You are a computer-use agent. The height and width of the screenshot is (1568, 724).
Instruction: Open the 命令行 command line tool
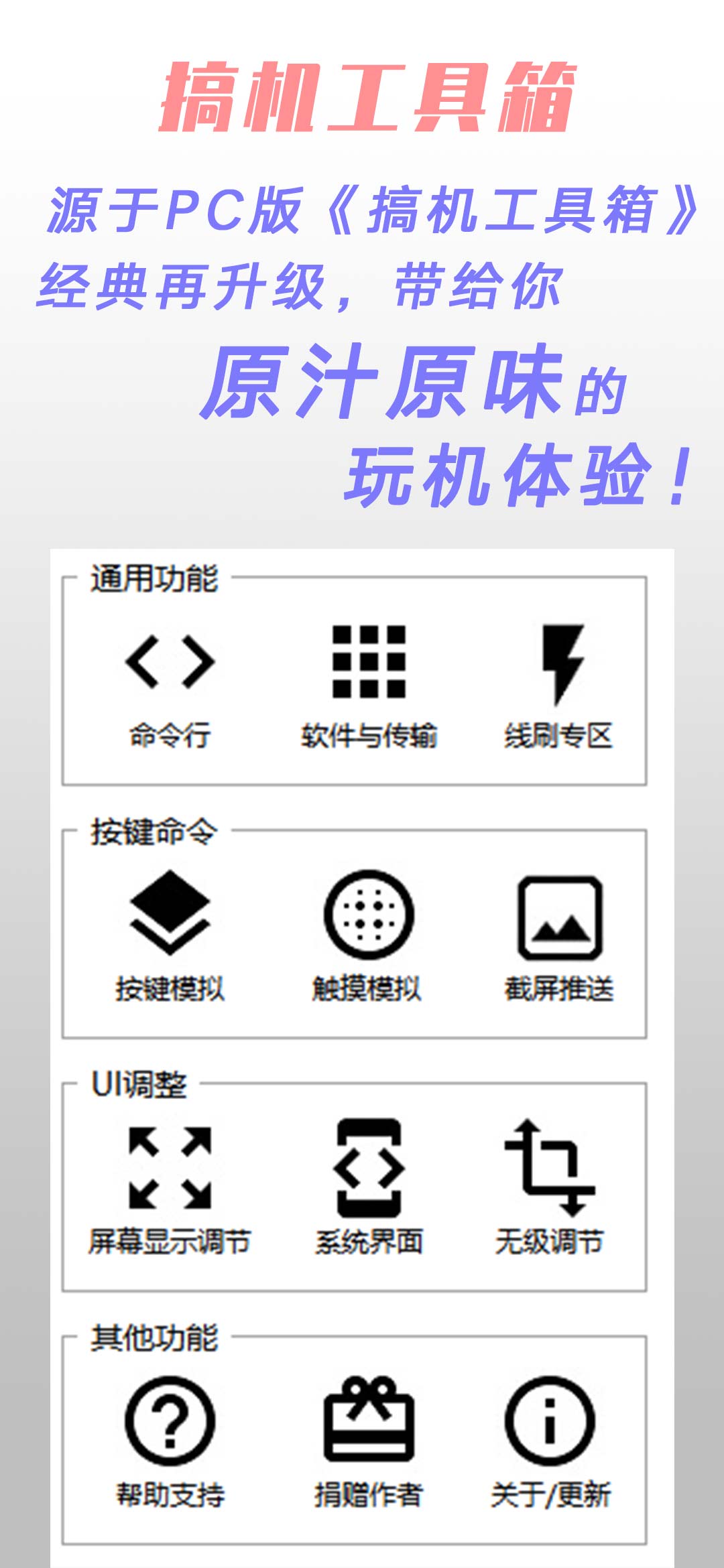coord(171,663)
